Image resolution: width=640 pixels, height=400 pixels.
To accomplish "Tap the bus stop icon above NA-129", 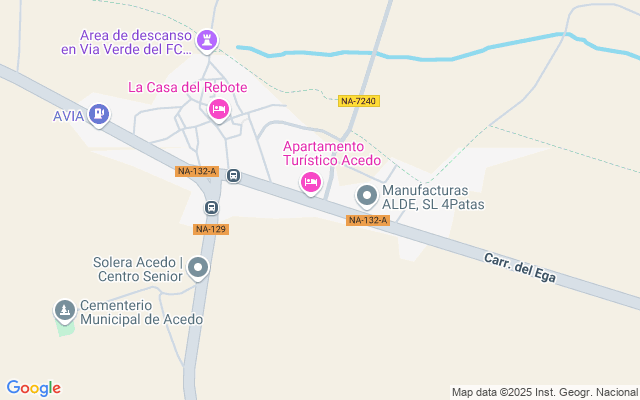I will tap(211, 208).
